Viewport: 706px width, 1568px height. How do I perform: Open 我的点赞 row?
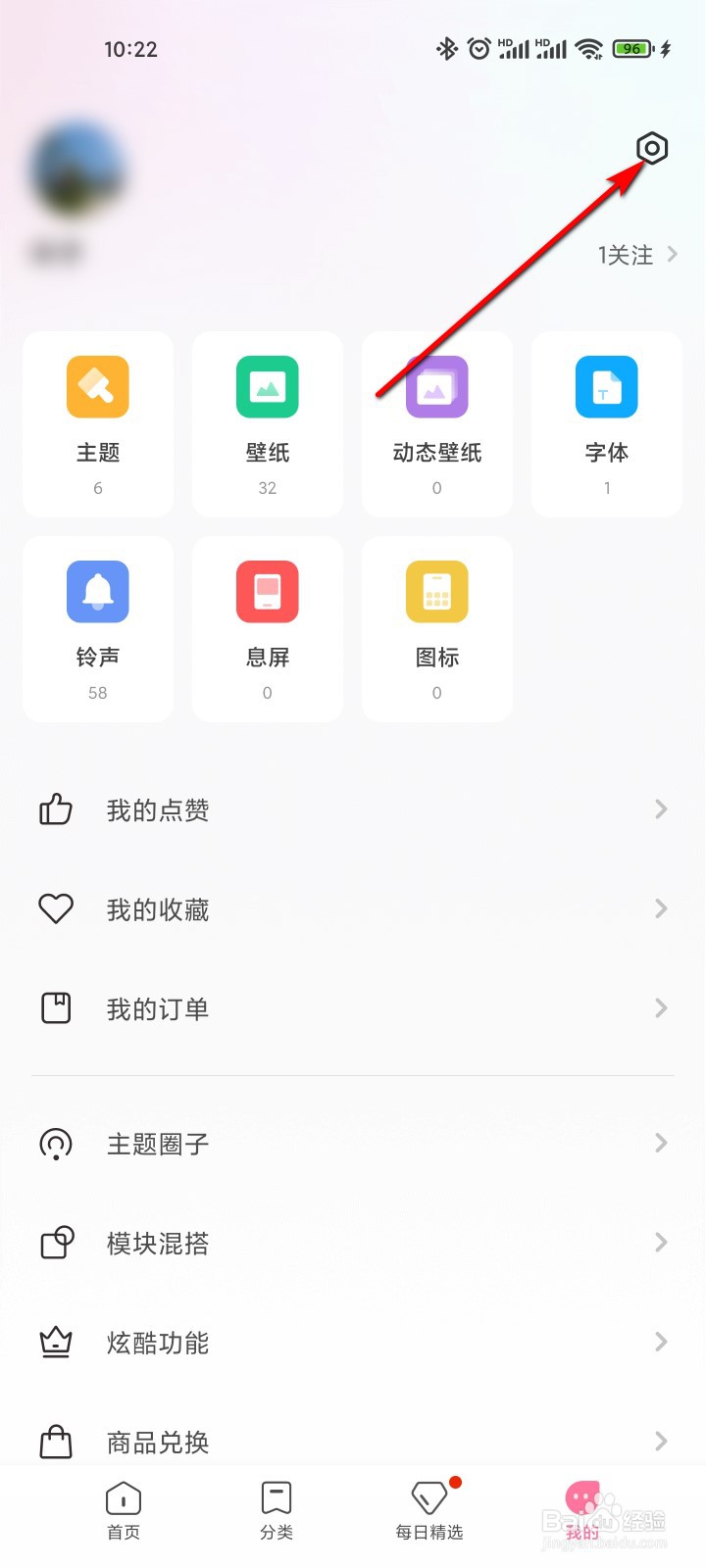pos(353,810)
